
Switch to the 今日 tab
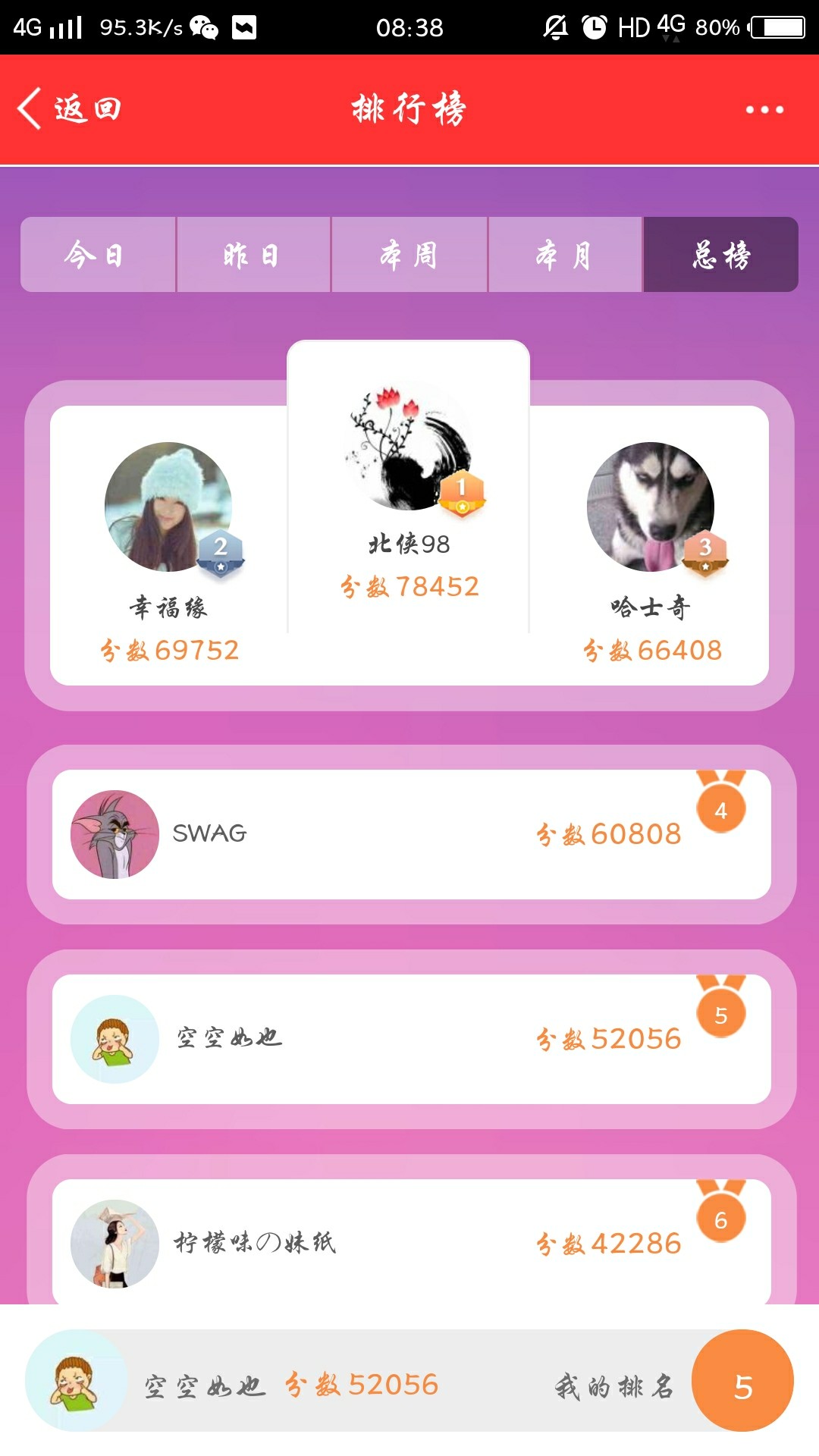[x=97, y=255]
